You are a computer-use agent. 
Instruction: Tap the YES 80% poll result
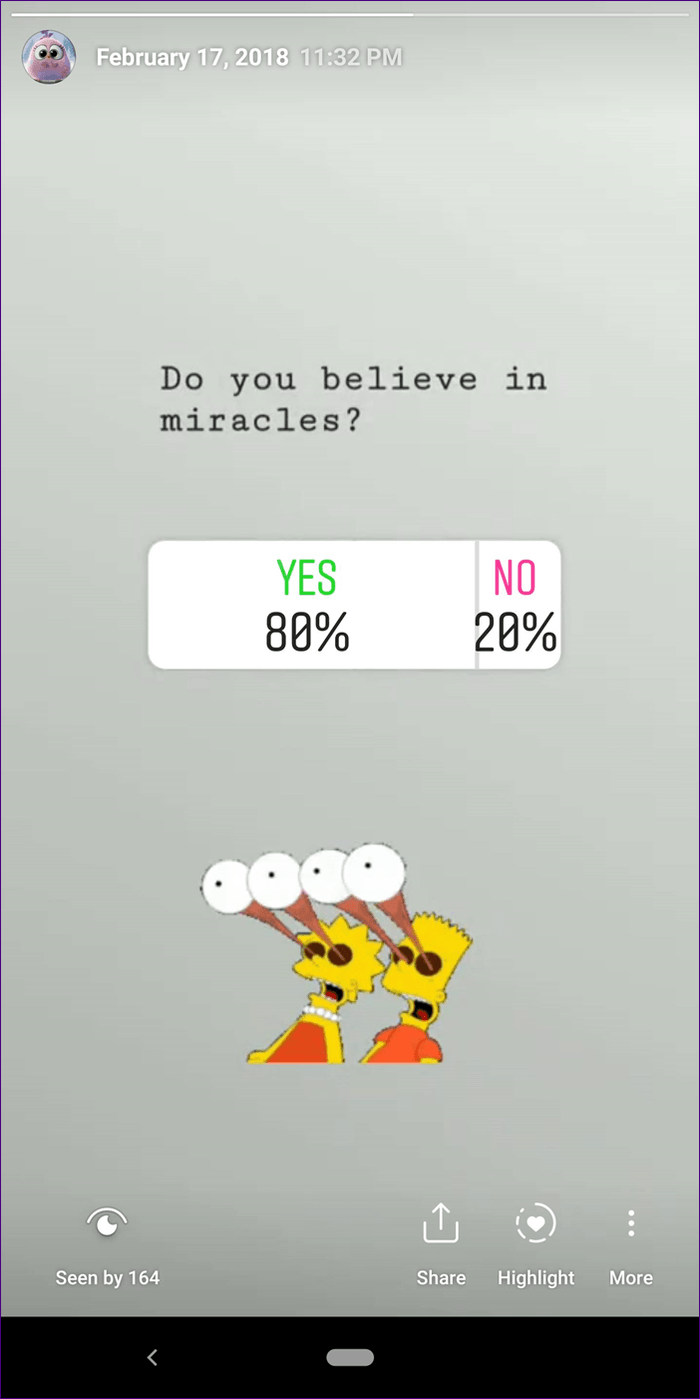312,604
